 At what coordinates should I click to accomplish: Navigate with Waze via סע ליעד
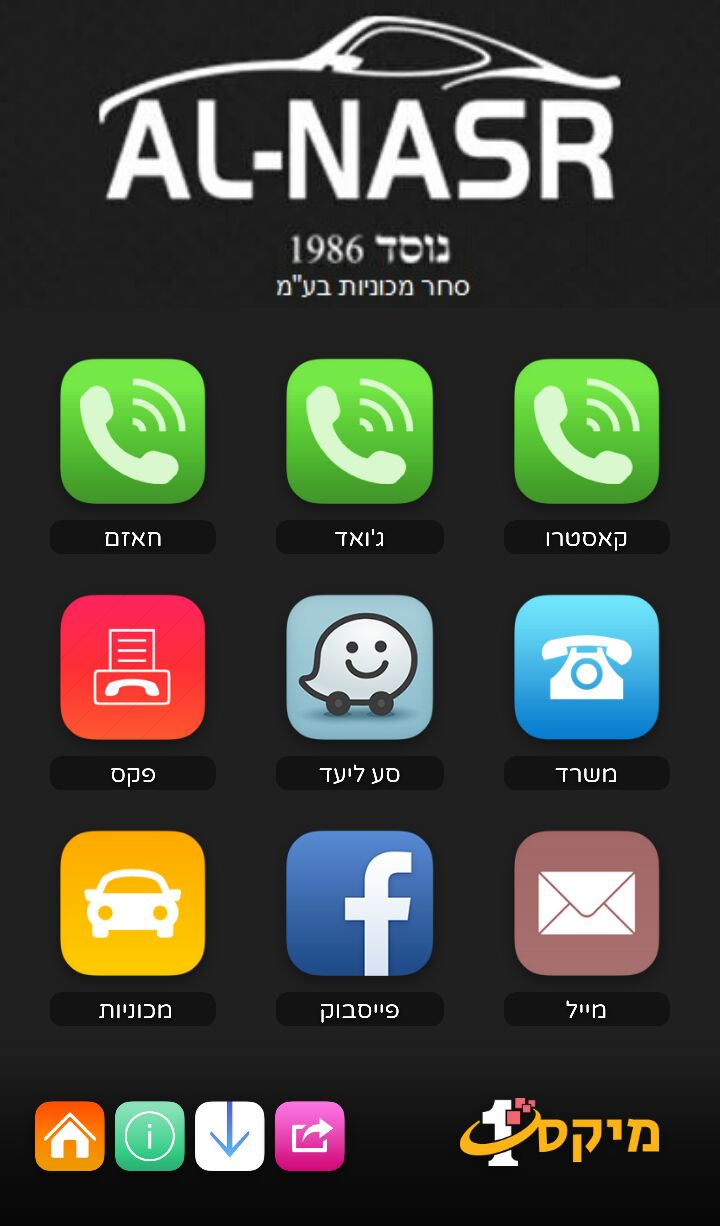click(x=360, y=667)
